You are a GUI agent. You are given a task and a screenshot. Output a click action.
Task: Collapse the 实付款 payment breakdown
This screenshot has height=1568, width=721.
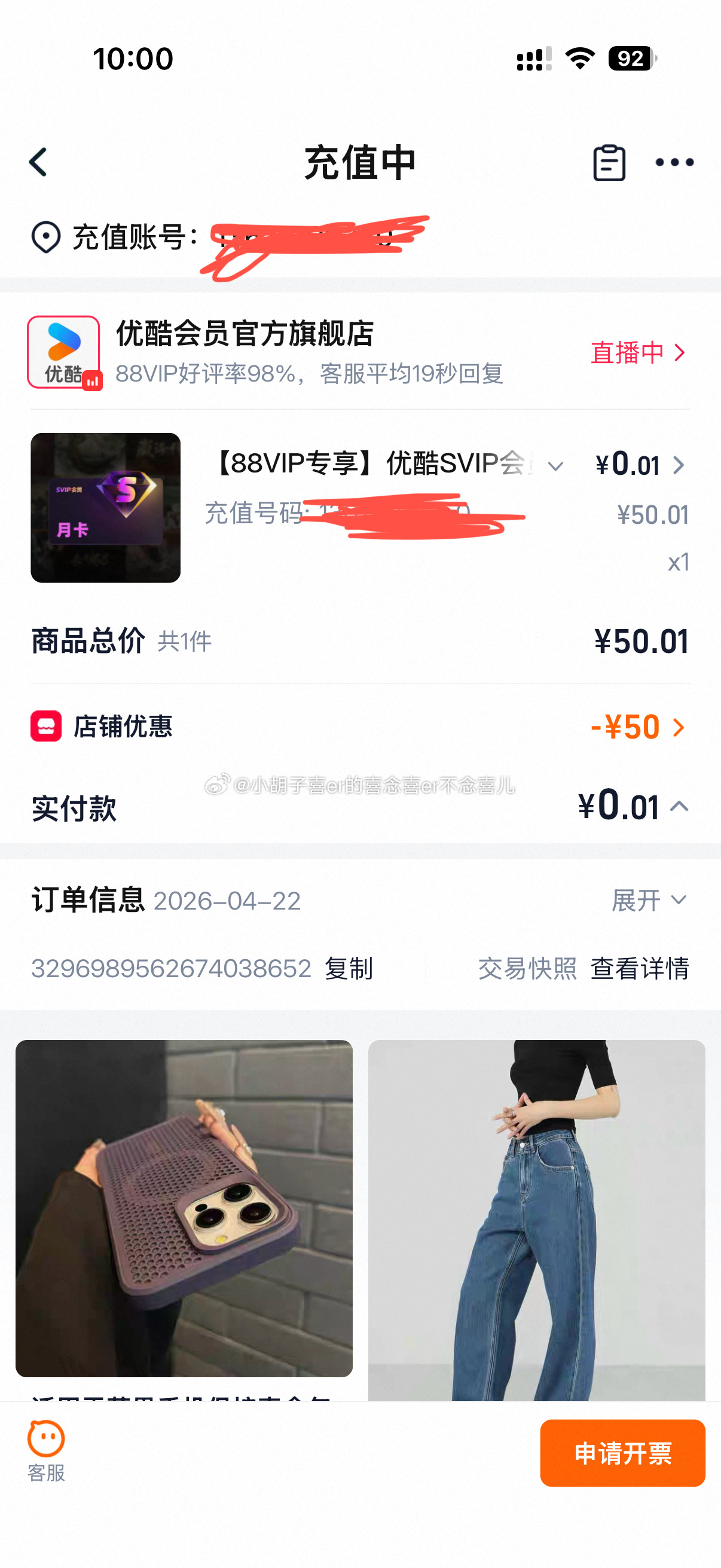click(x=679, y=807)
